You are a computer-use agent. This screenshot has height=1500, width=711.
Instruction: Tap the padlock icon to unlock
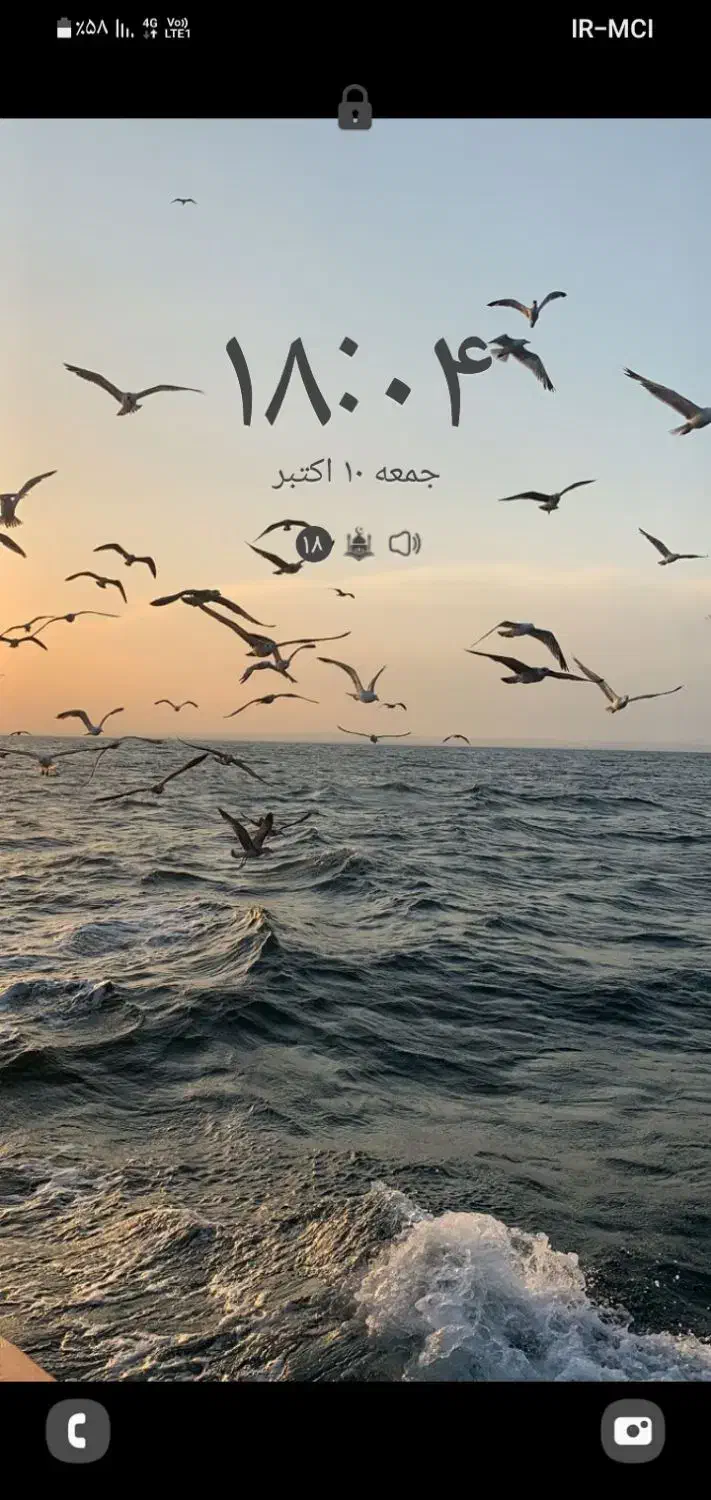pos(355,107)
